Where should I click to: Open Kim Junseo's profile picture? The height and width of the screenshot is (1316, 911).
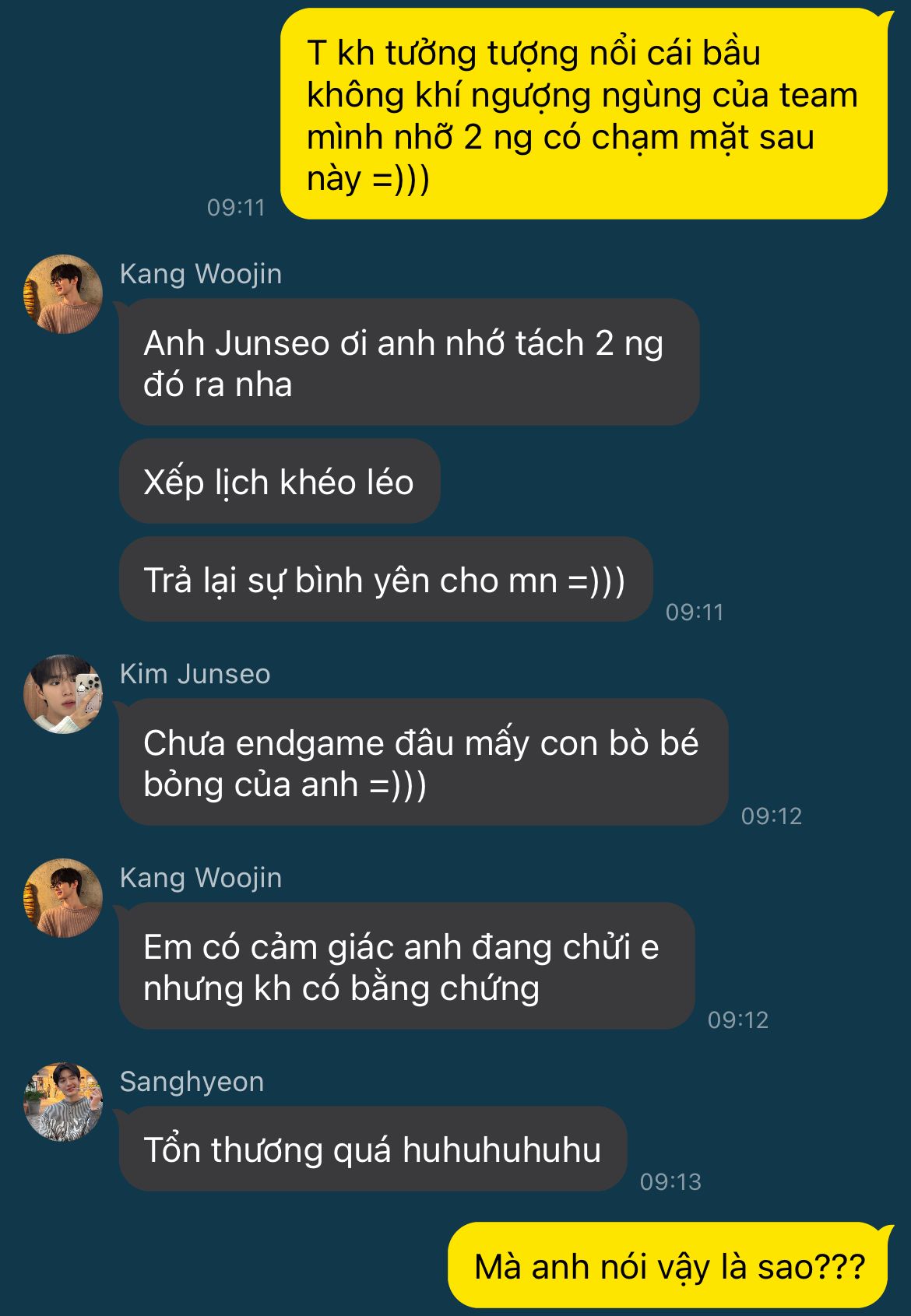coord(63,694)
